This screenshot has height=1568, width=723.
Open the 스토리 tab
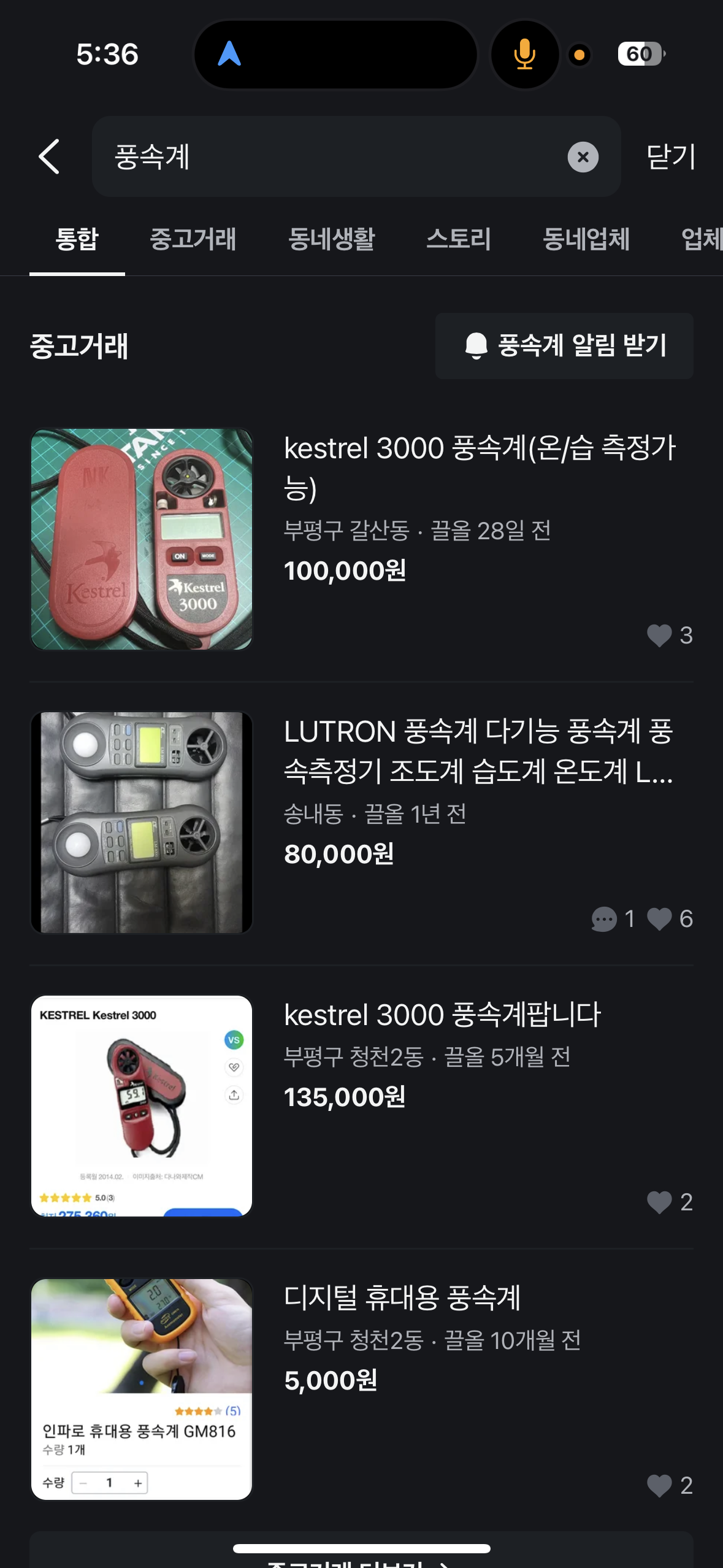(458, 239)
